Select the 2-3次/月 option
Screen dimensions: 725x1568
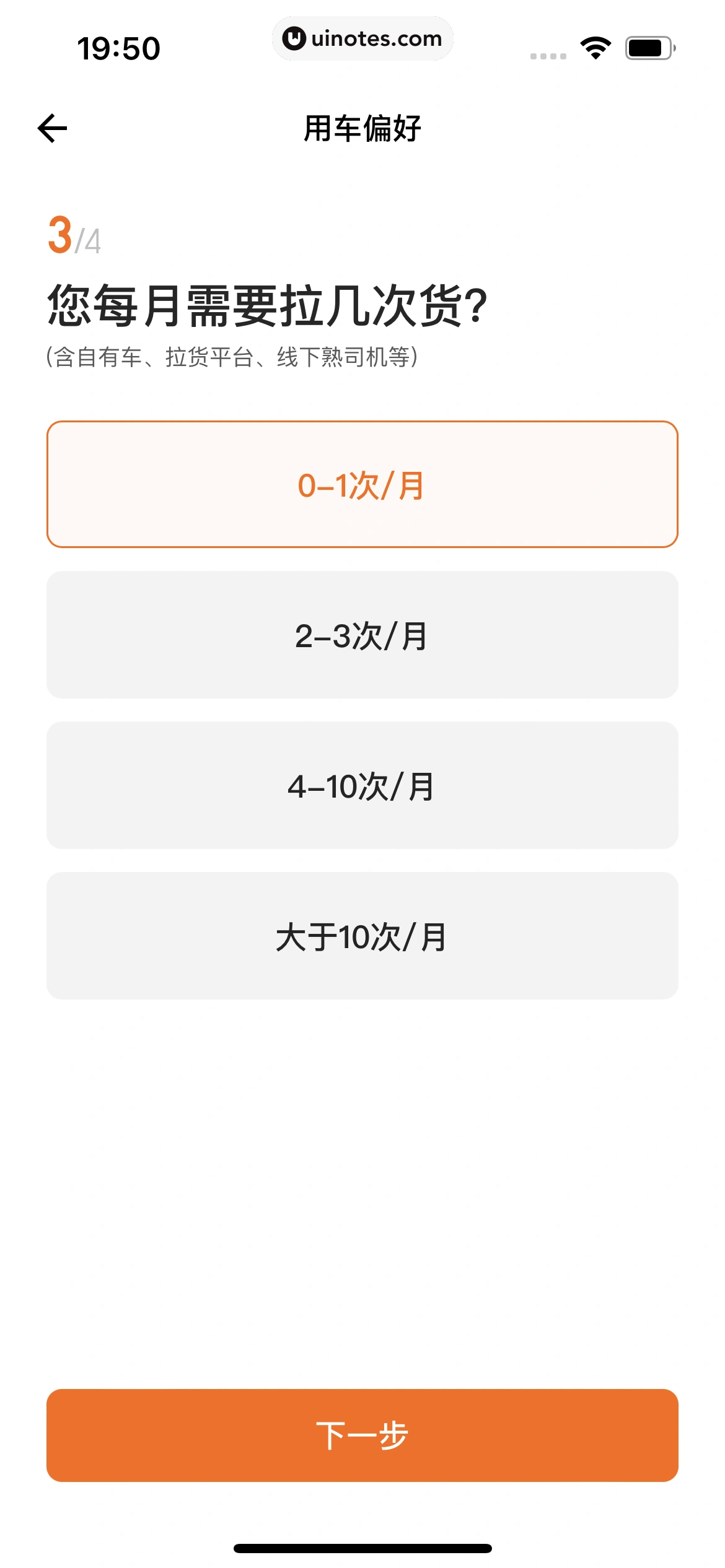tap(362, 635)
